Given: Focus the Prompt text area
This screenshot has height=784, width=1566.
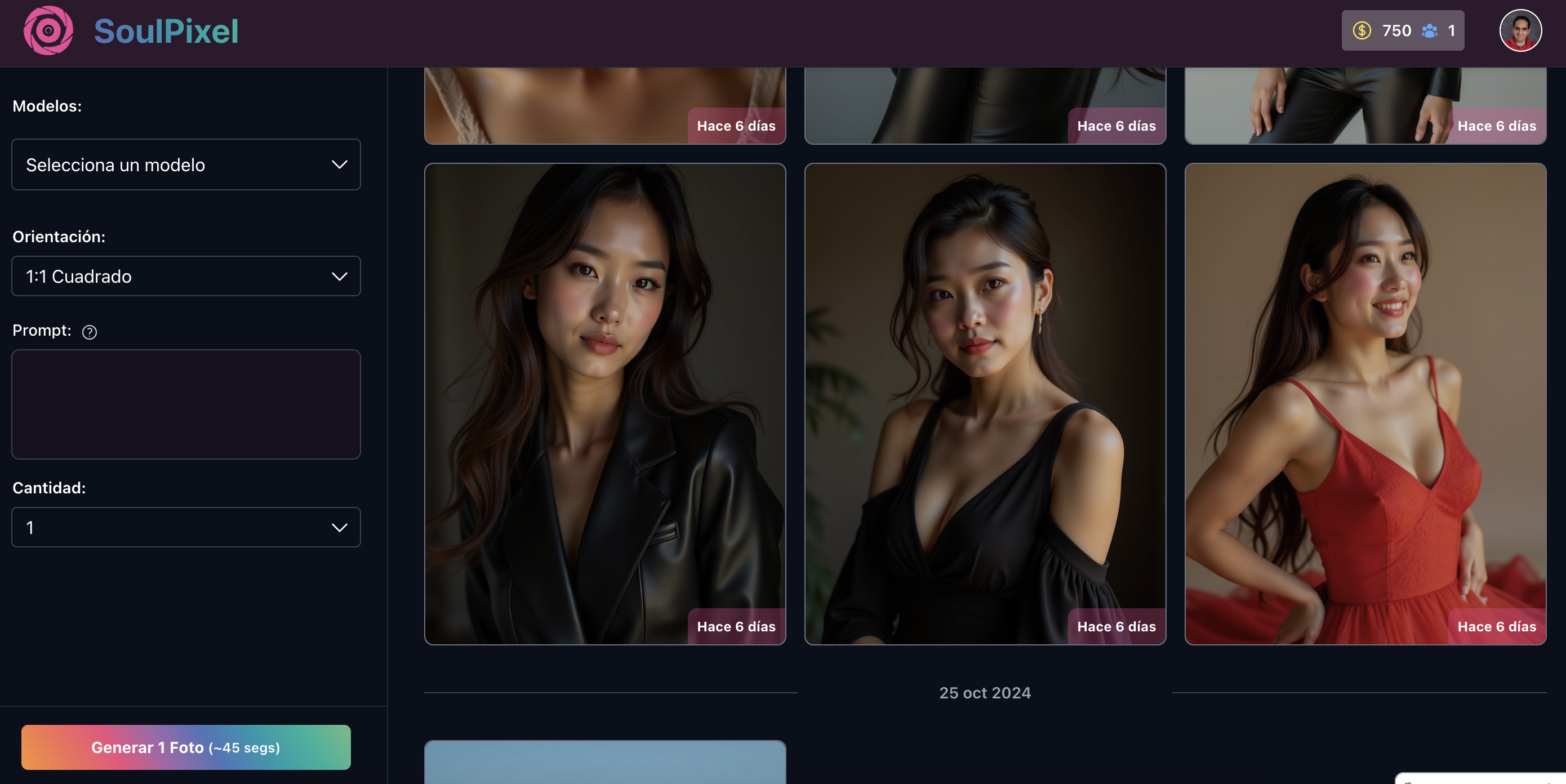Looking at the screenshot, I should click(186, 404).
